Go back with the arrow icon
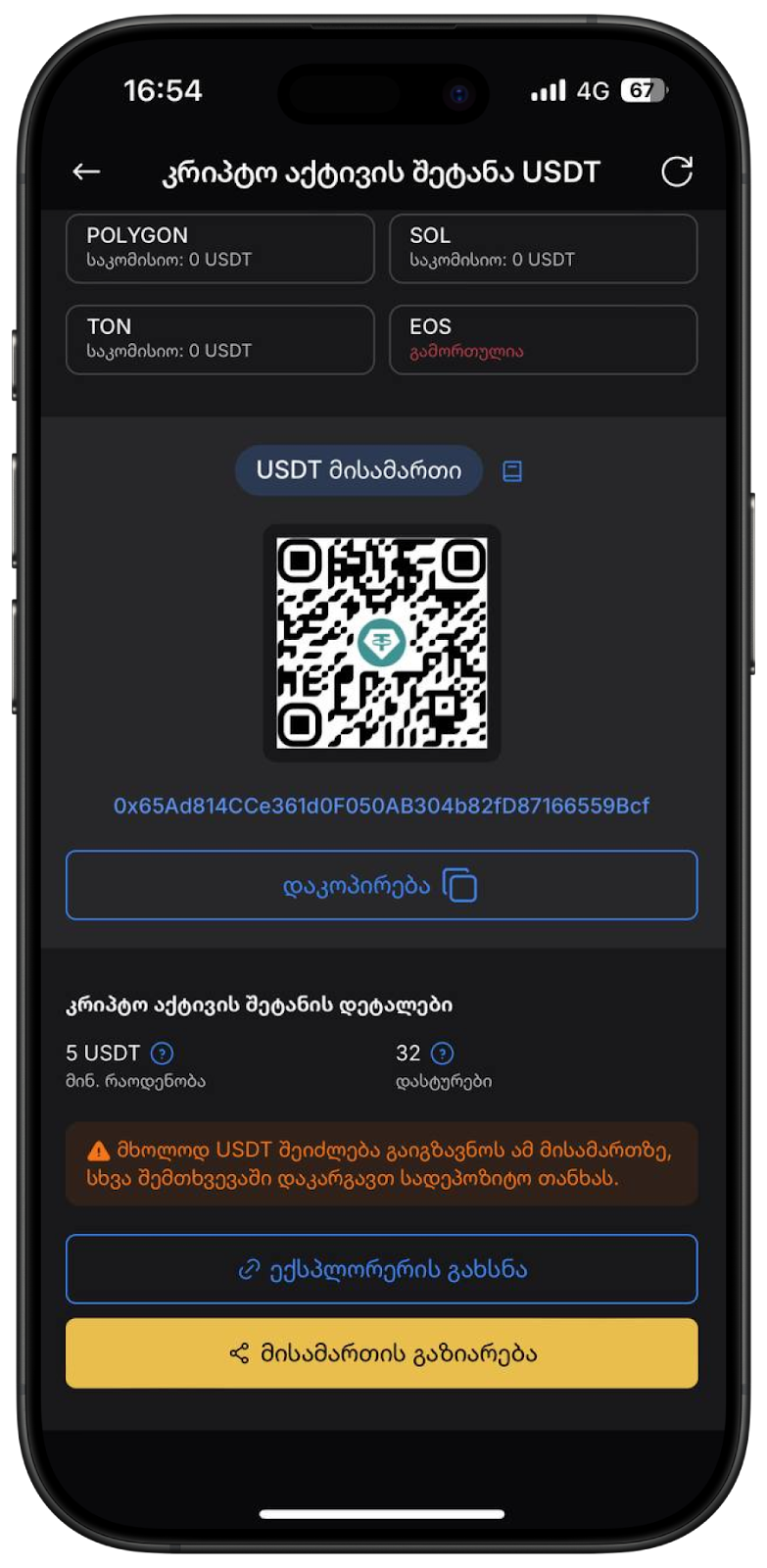Screen dimensions: 767x1568 coord(86,171)
